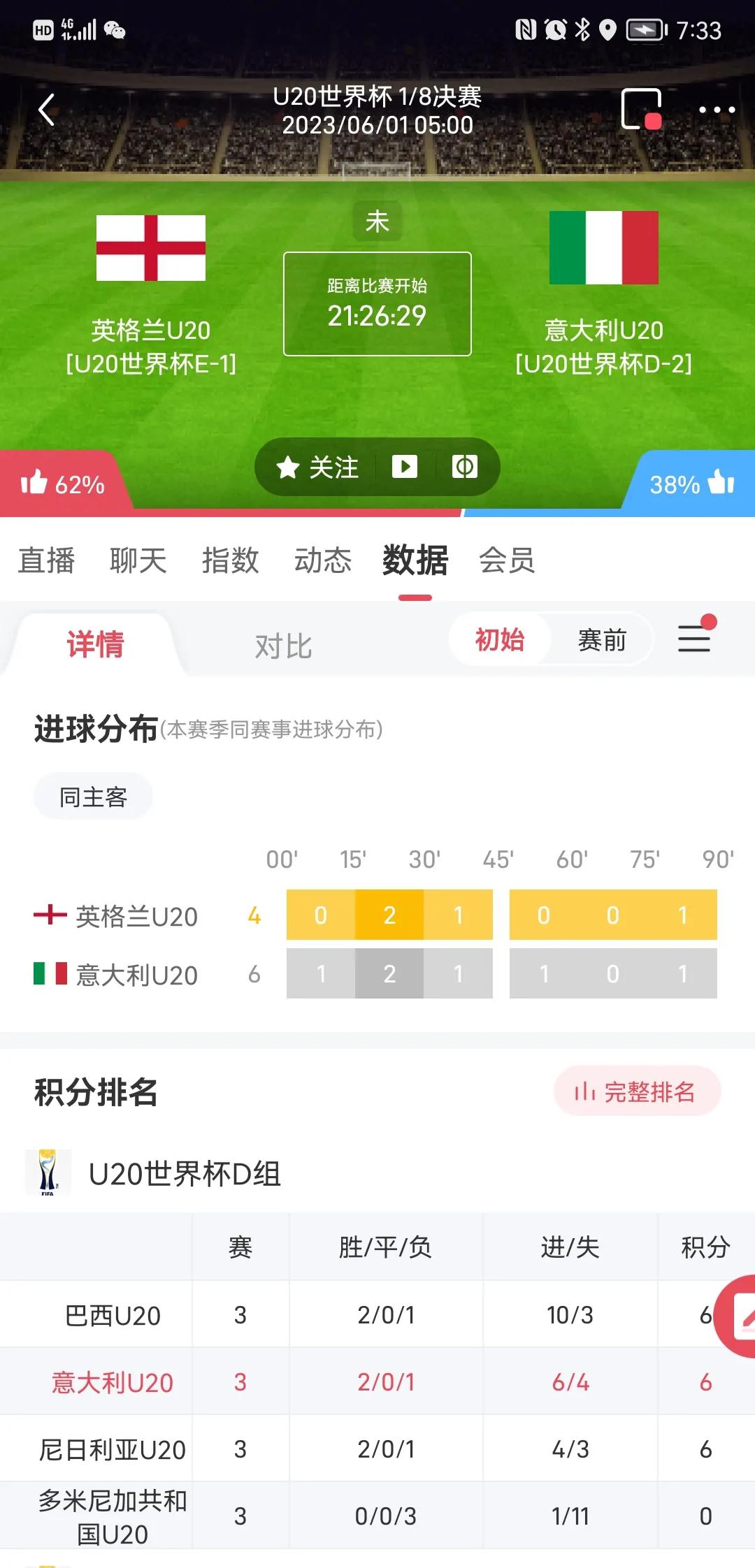Image resolution: width=755 pixels, height=1568 pixels.
Task: Tap the thumbs-up icon on the blue bar
Action: (x=722, y=482)
